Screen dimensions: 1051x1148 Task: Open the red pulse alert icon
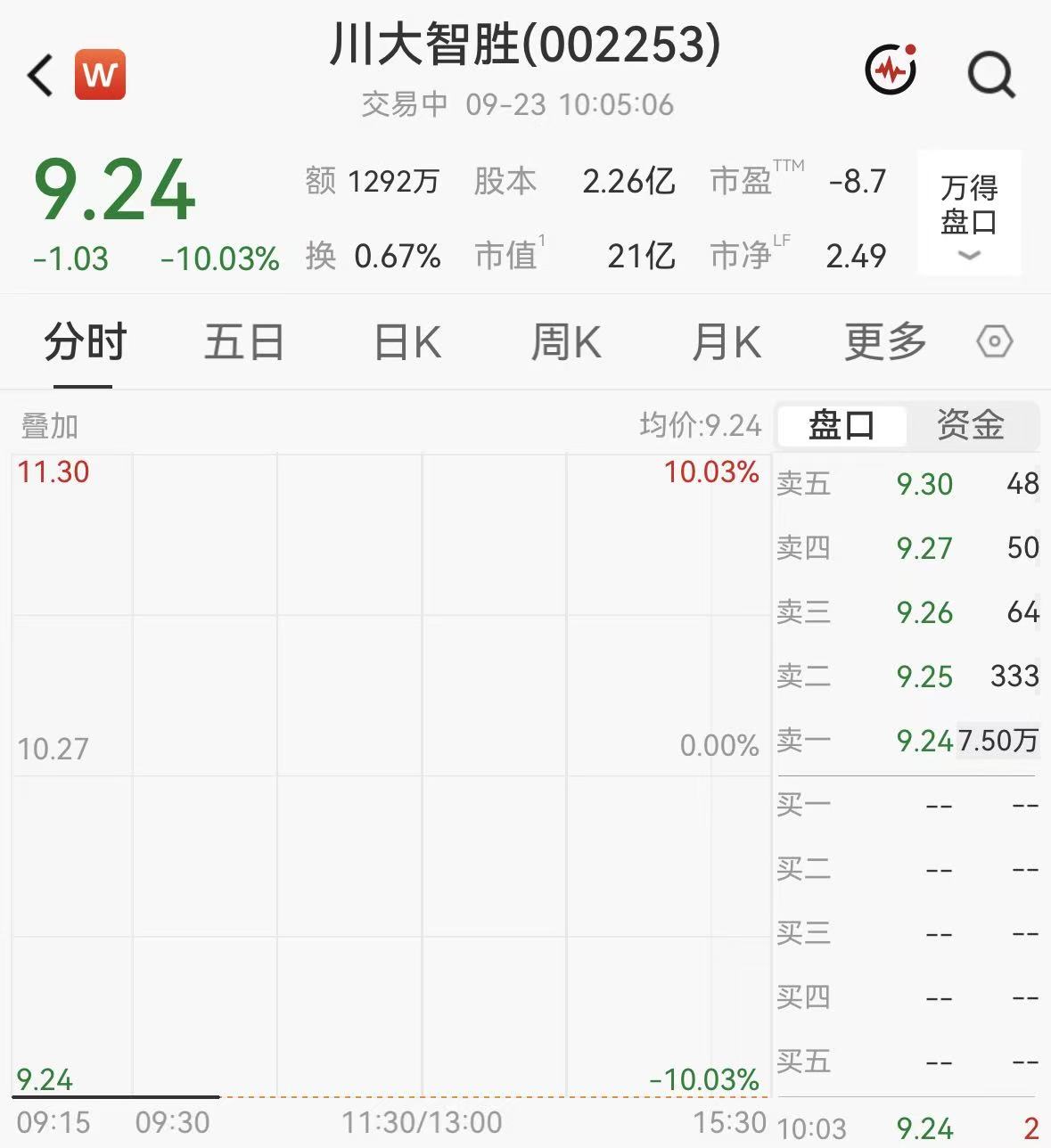click(891, 69)
